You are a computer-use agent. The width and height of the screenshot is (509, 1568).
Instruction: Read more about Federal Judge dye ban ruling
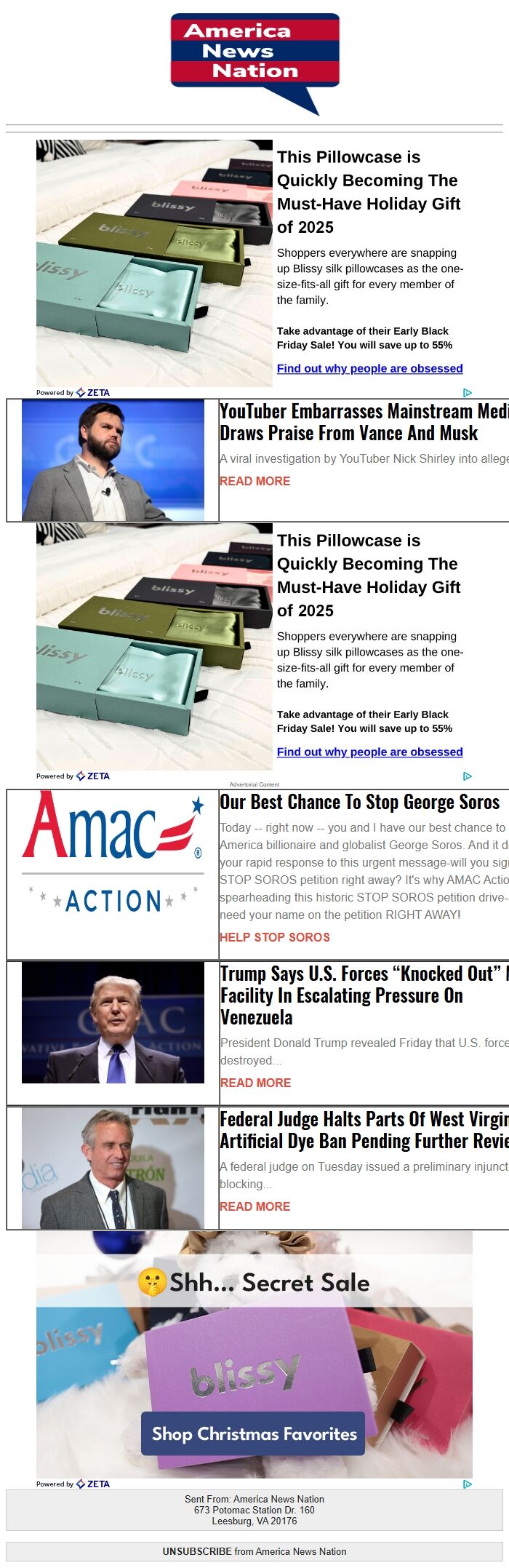pyautogui.click(x=254, y=1206)
